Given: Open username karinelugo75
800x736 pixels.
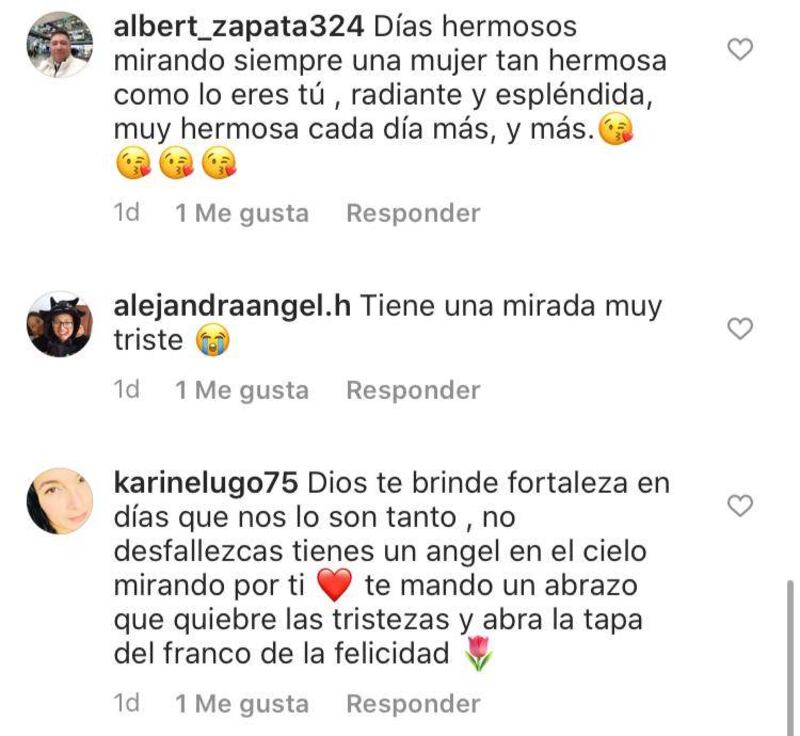Looking at the screenshot, I should (206, 483).
